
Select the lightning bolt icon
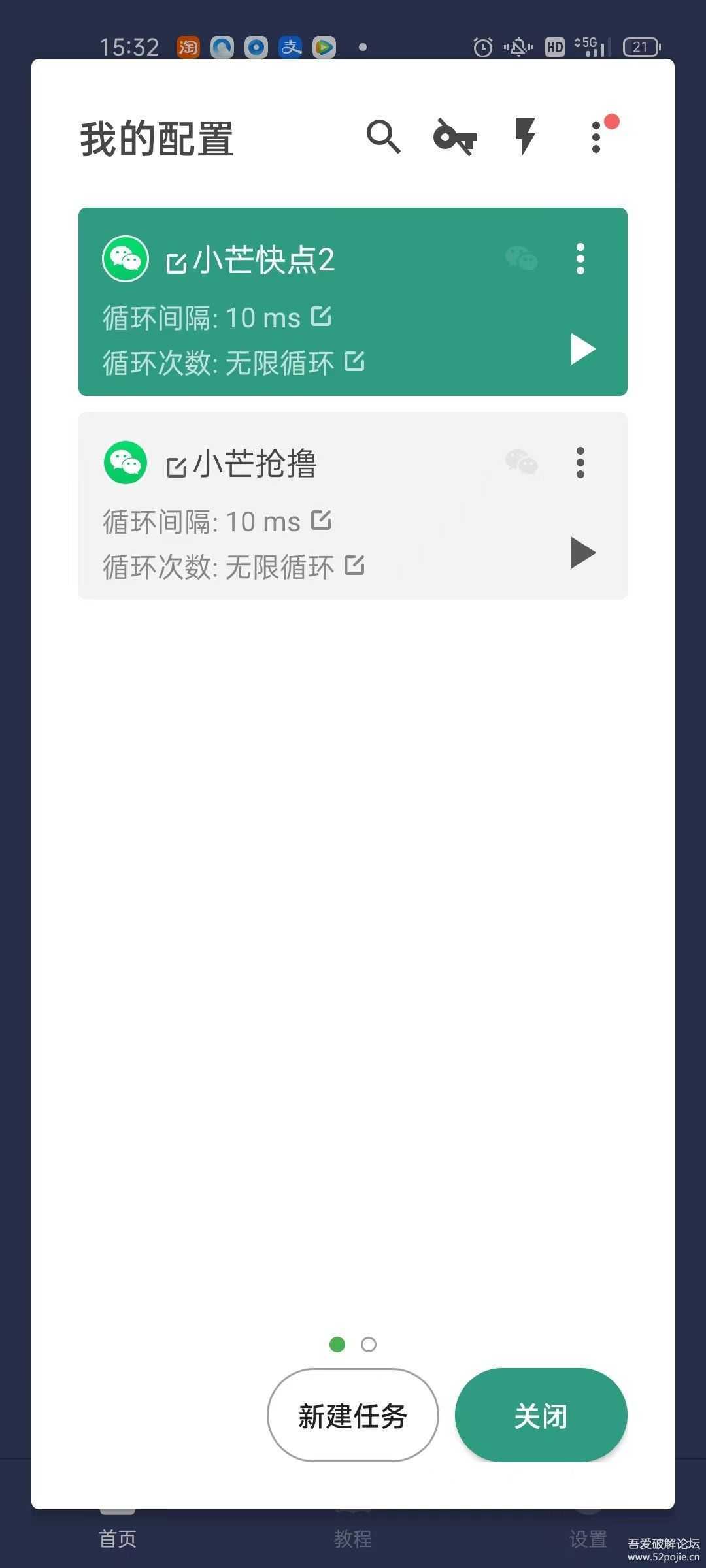click(525, 136)
